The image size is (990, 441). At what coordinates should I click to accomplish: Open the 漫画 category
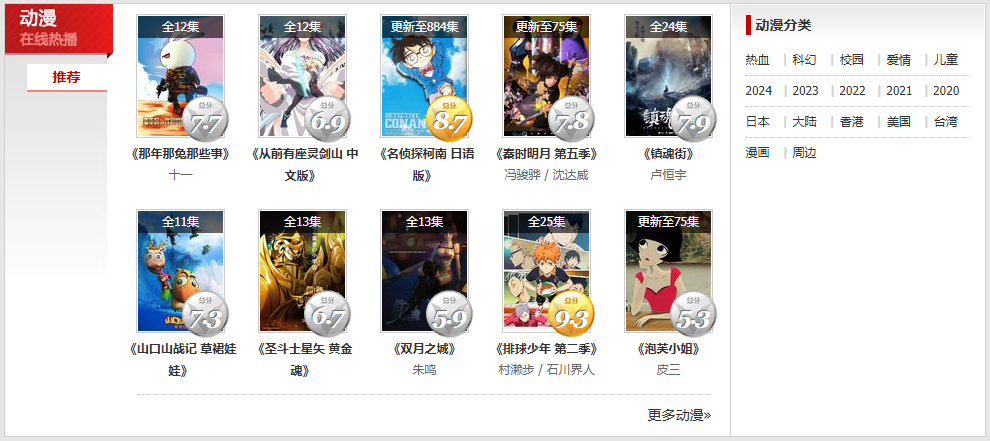pyautogui.click(x=757, y=153)
